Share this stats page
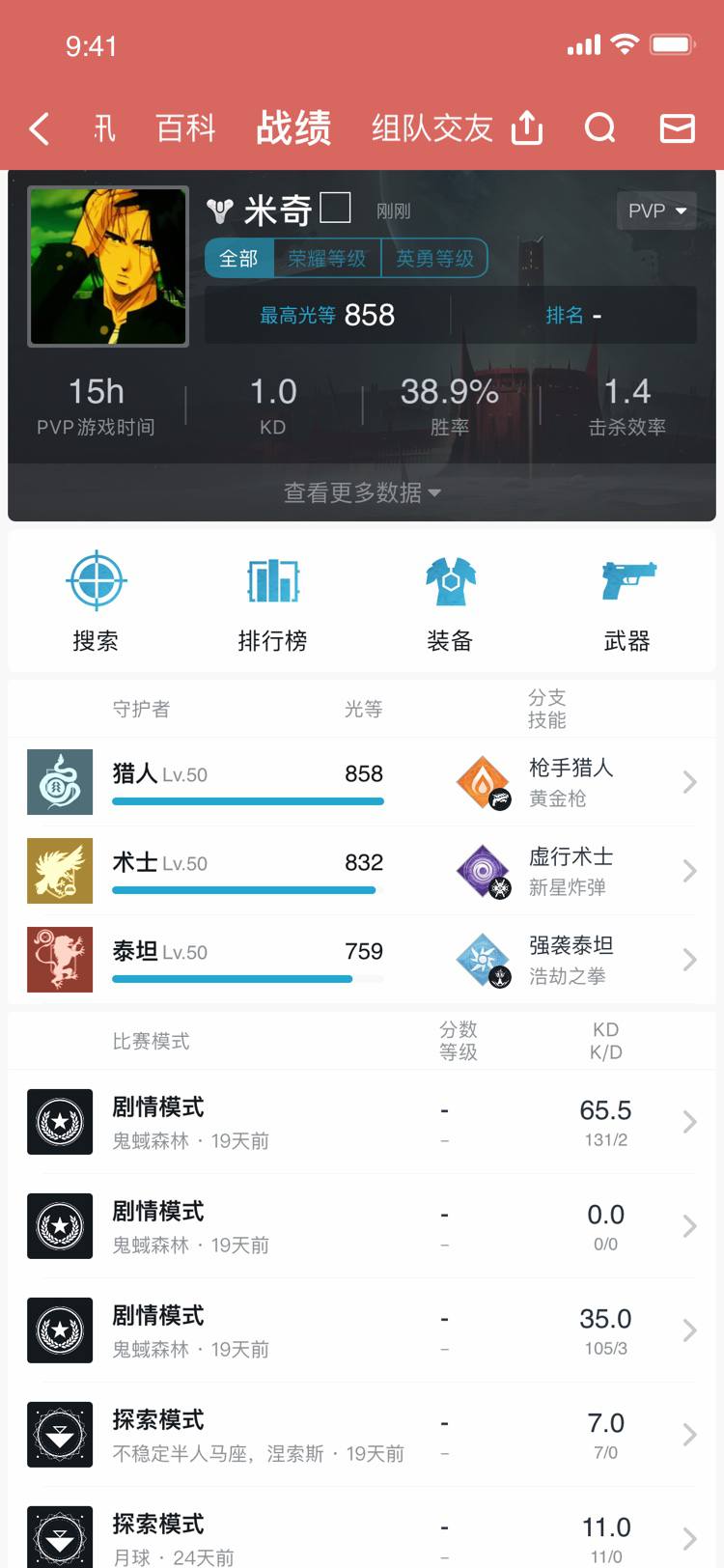 pos(527,127)
